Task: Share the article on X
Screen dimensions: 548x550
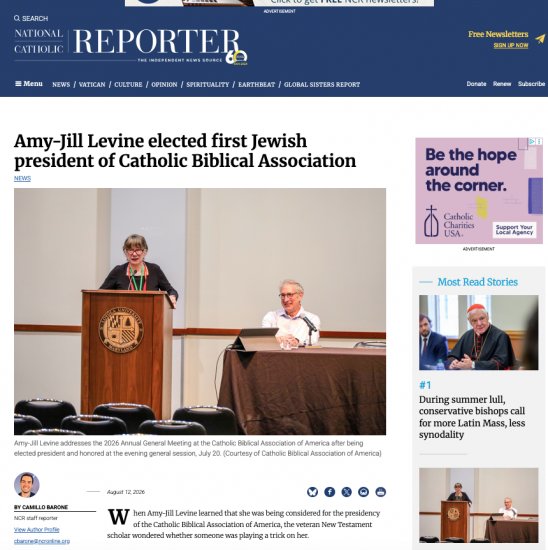Action: (347, 492)
